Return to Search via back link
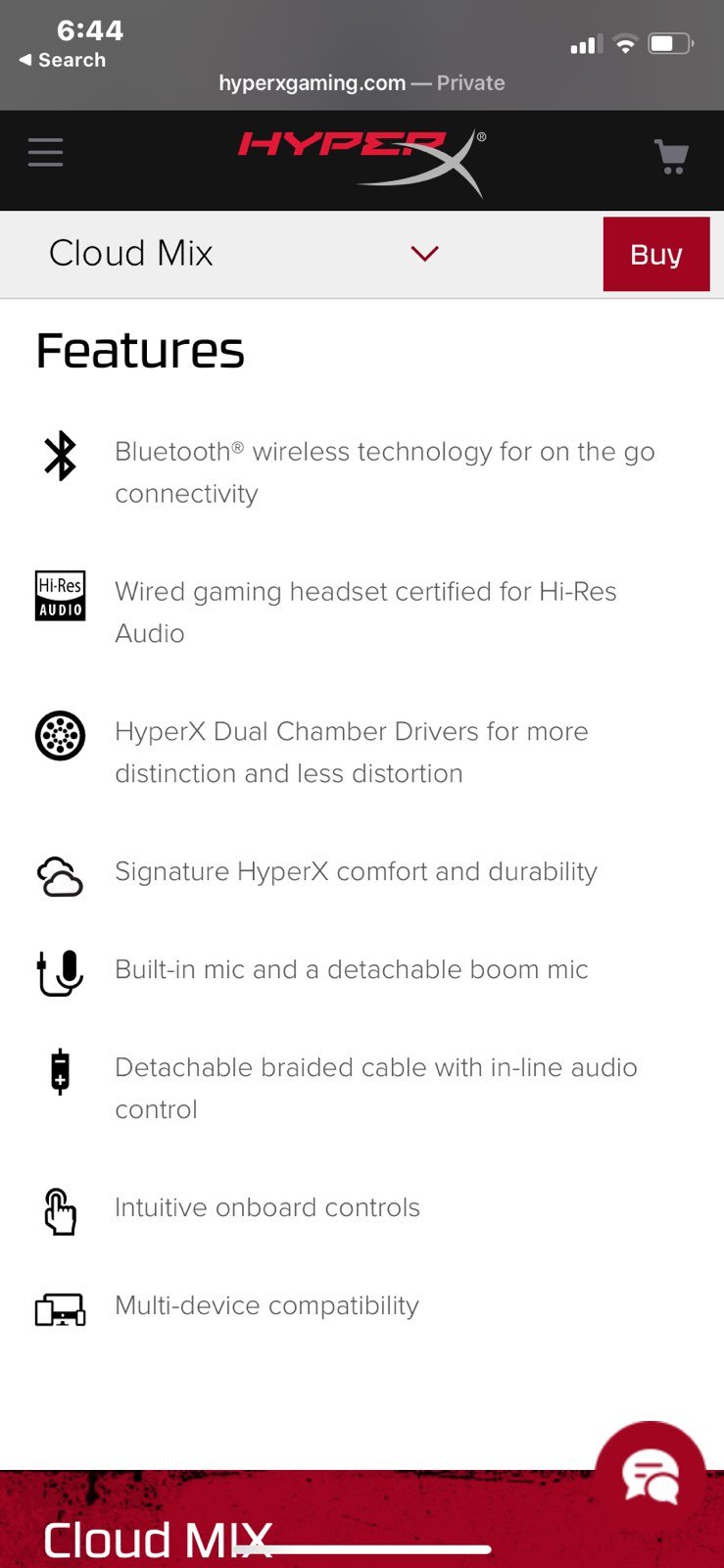This screenshot has height=1568, width=724. point(63,60)
